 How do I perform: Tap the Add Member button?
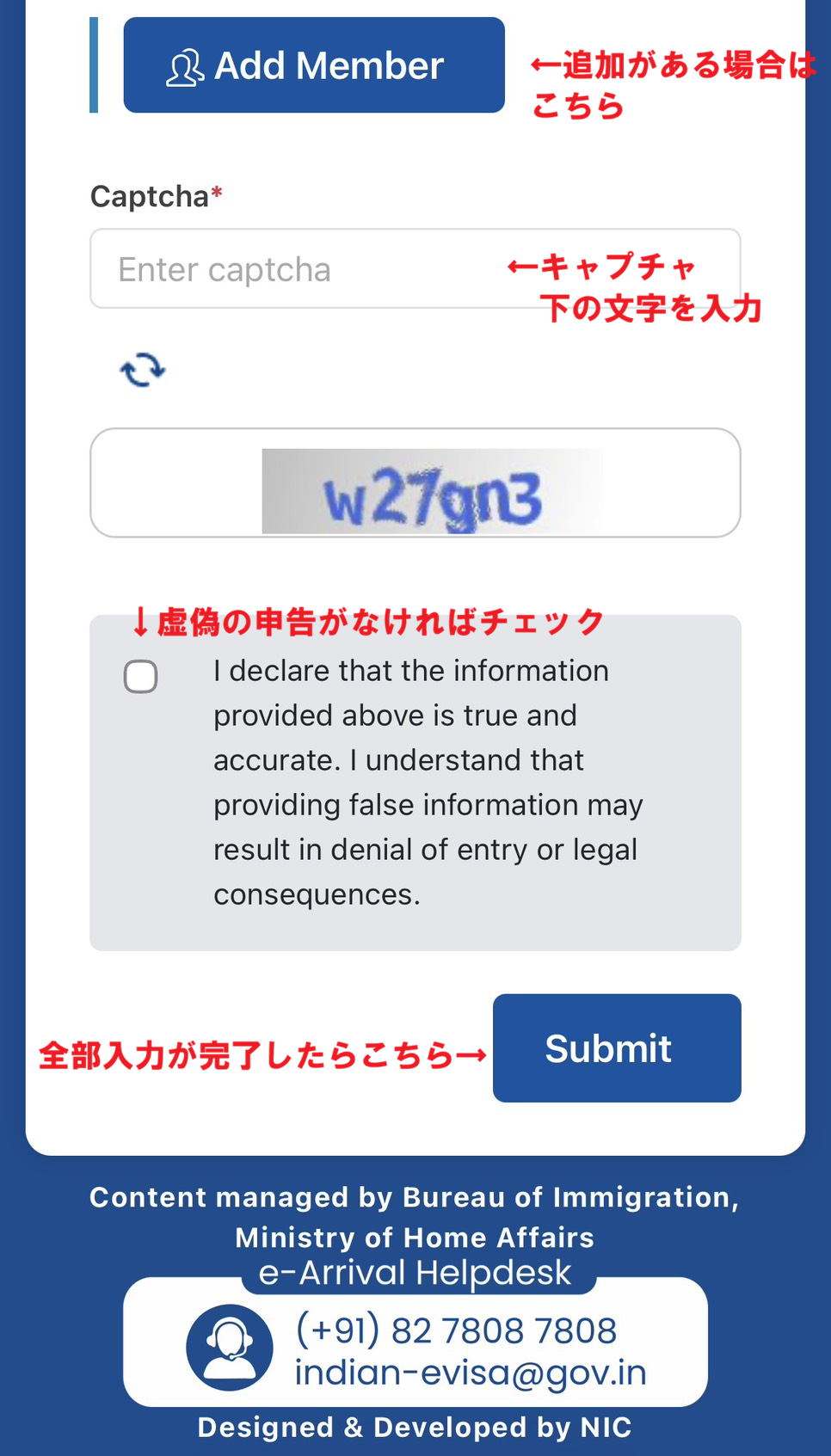[x=314, y=65]
